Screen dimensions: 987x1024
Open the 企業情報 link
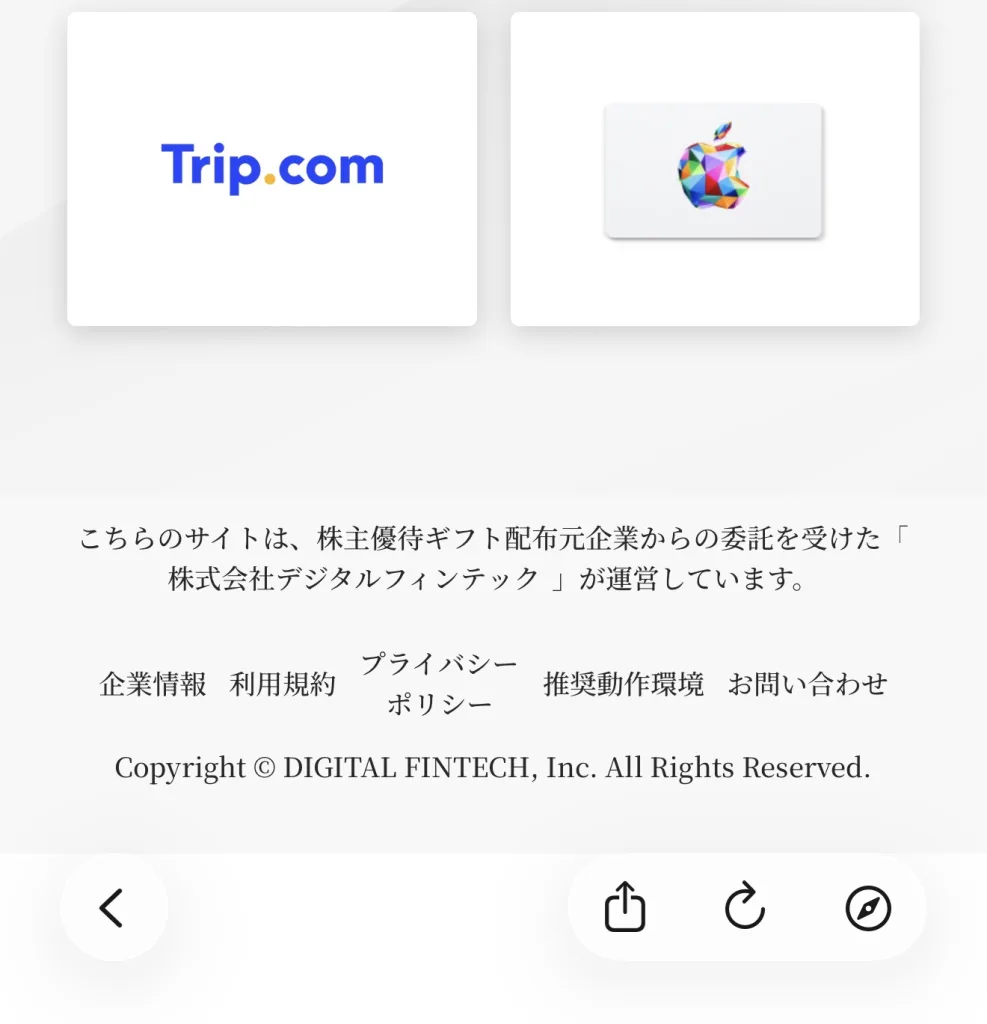(x=152, y=685)
